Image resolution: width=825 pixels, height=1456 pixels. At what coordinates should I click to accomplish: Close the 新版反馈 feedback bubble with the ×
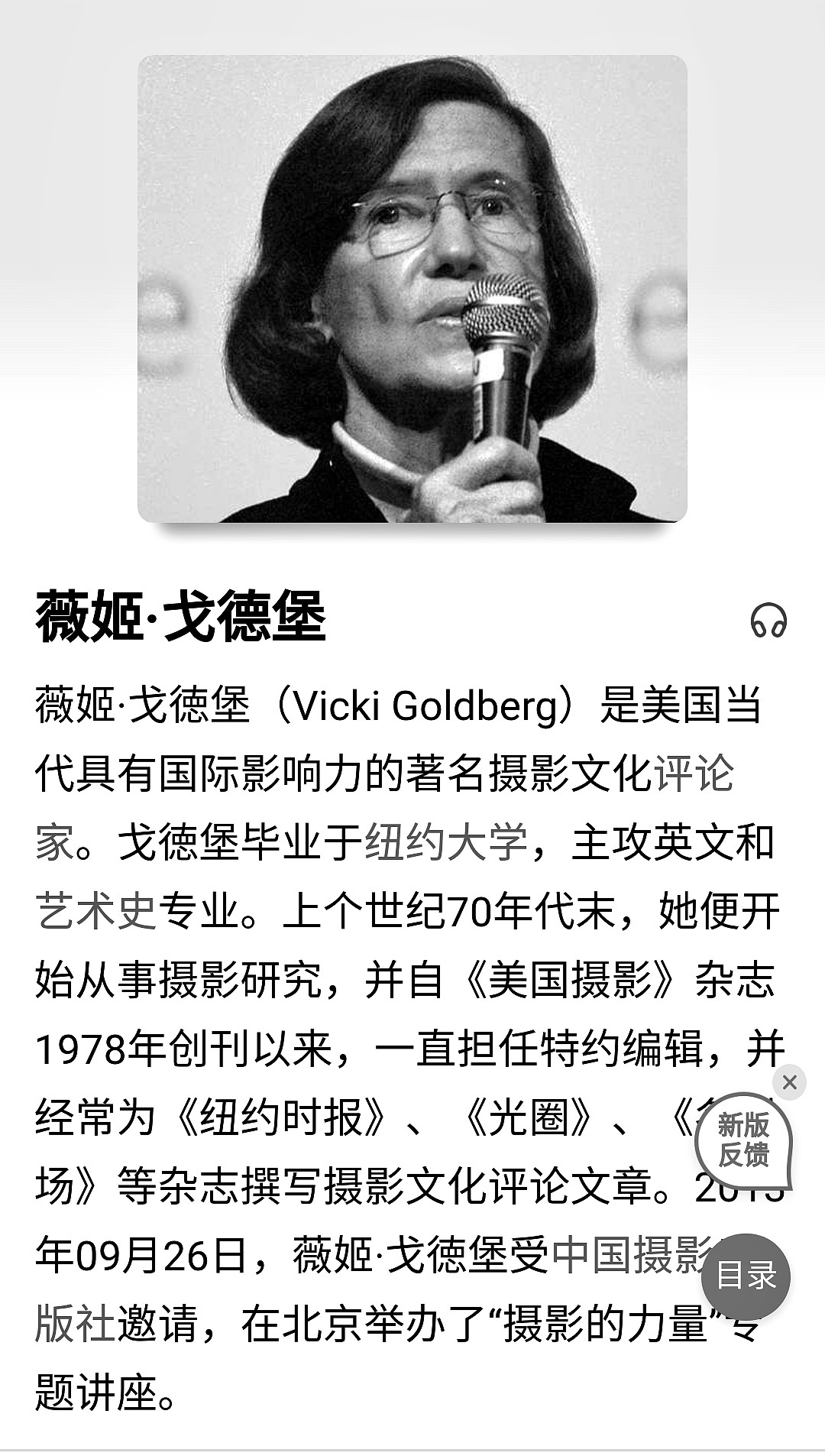click(788, 1081)
